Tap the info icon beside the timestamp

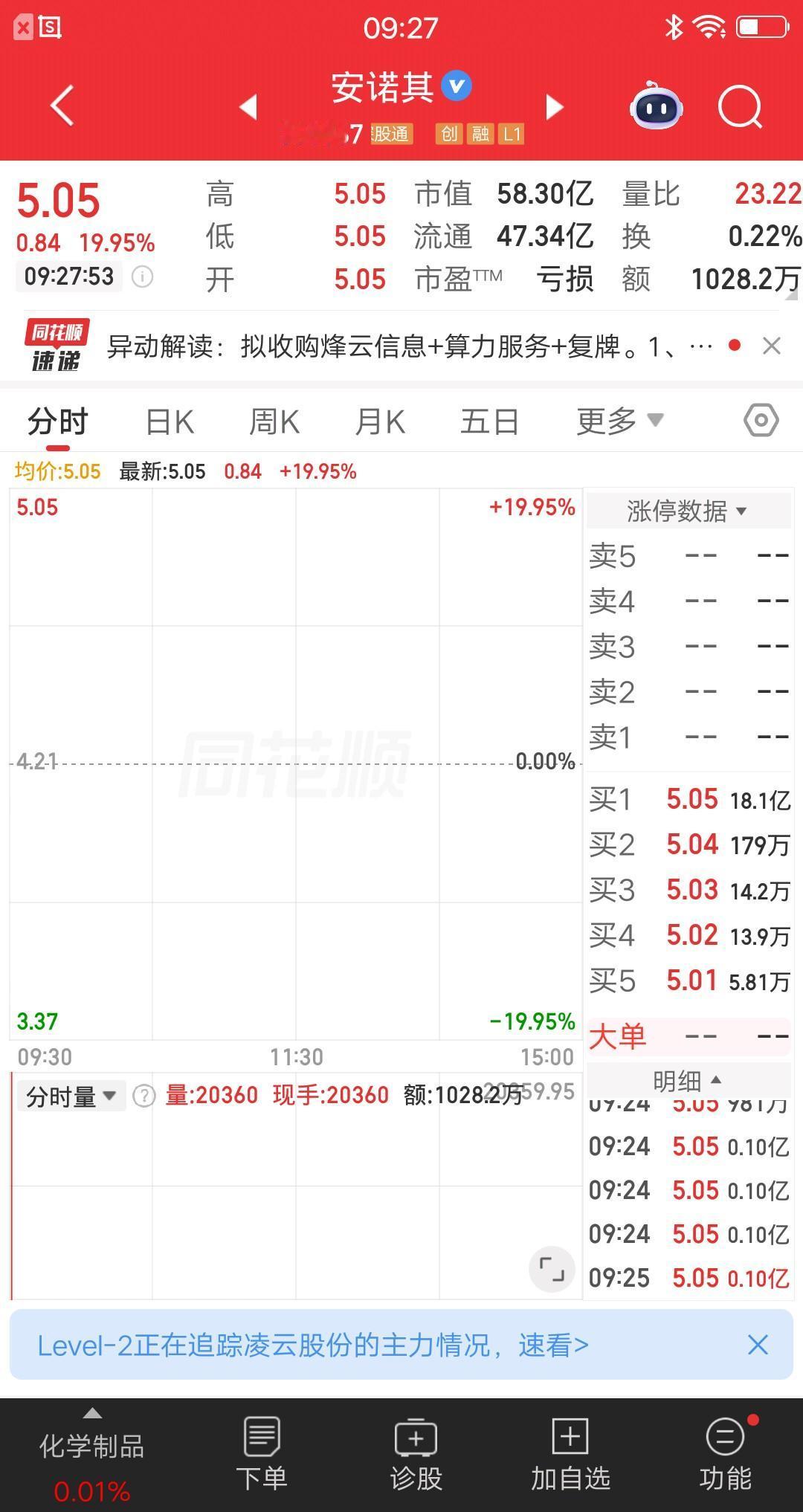(x=143, y=277)
